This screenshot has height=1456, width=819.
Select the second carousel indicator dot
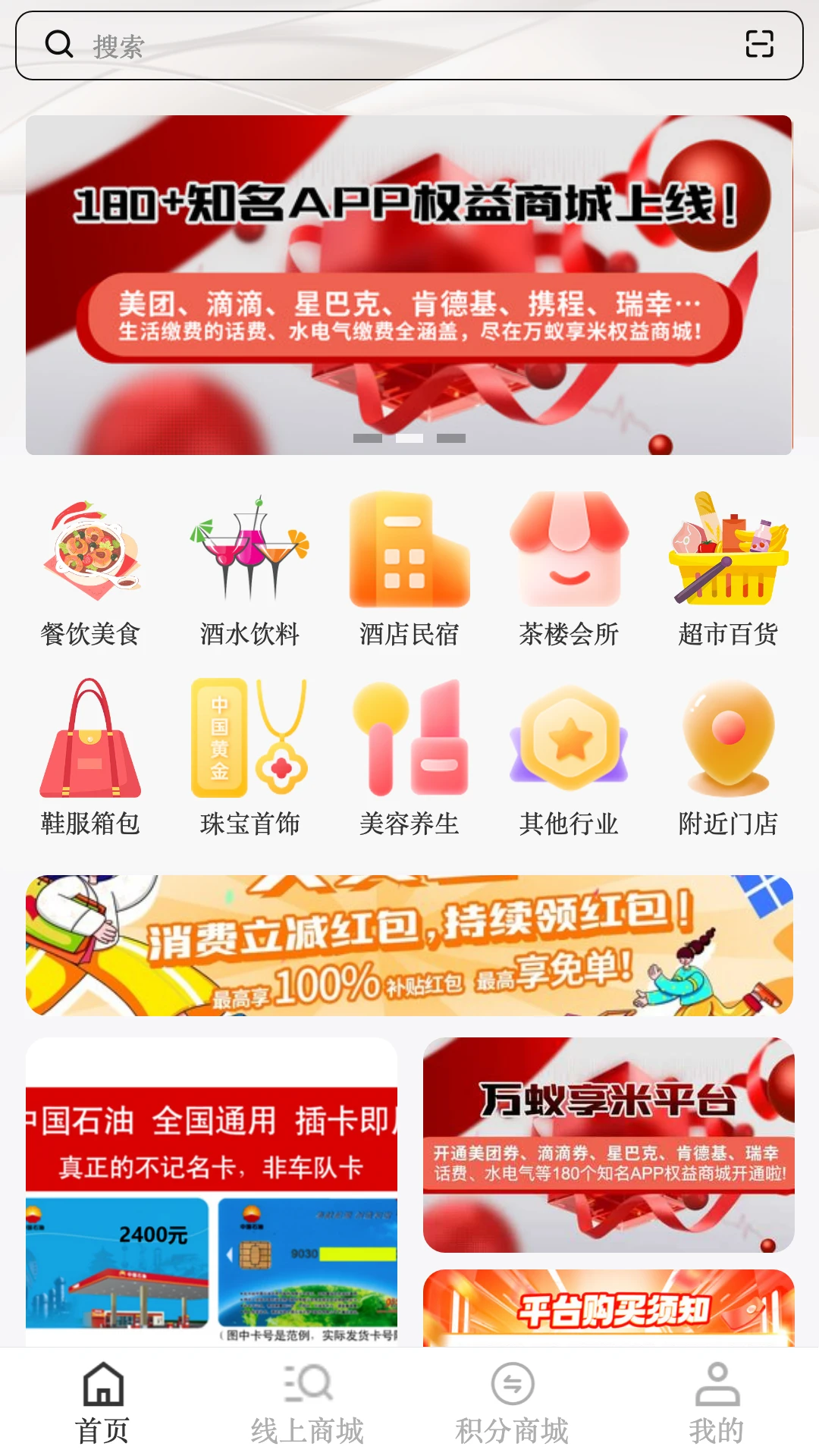click(409, 437)
